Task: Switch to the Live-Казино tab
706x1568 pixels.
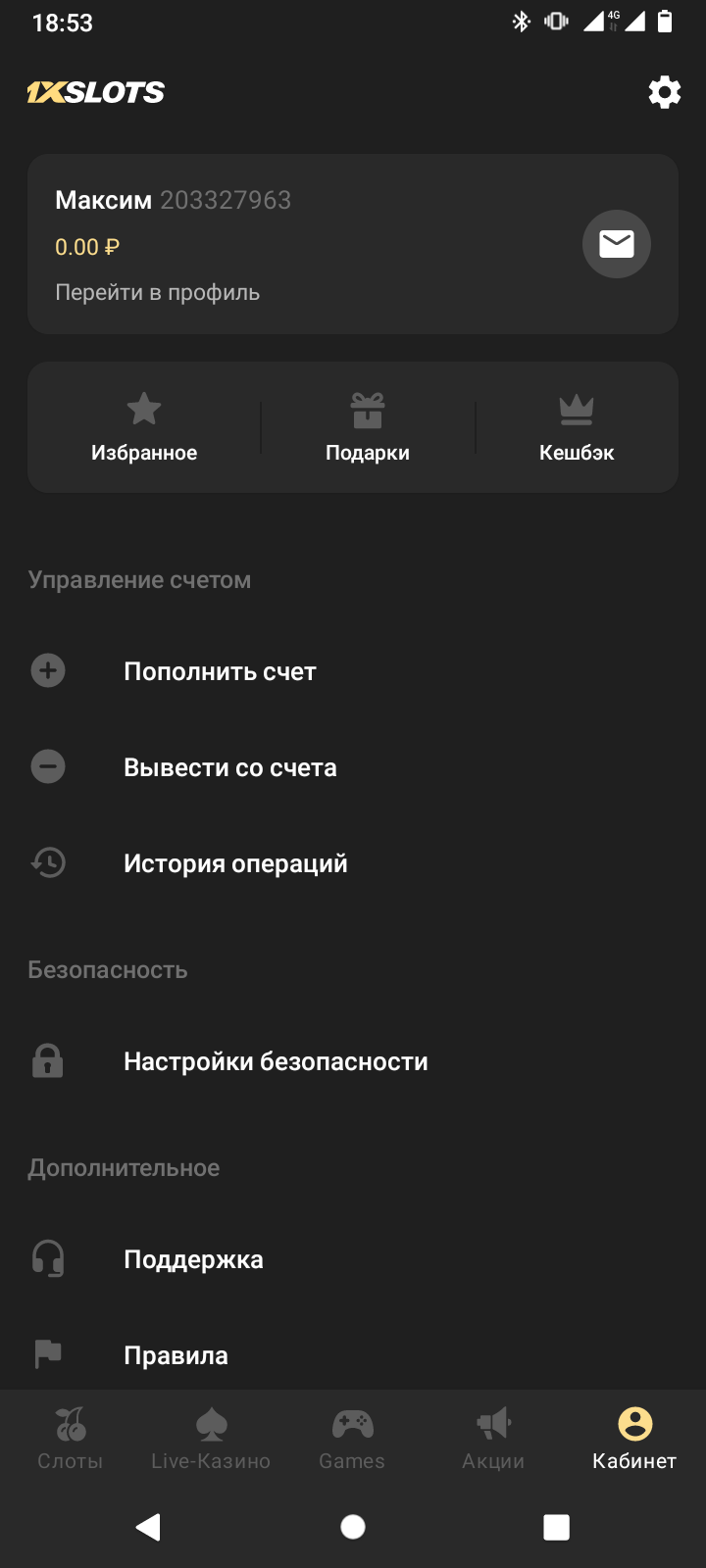Action: (211, 1439)
